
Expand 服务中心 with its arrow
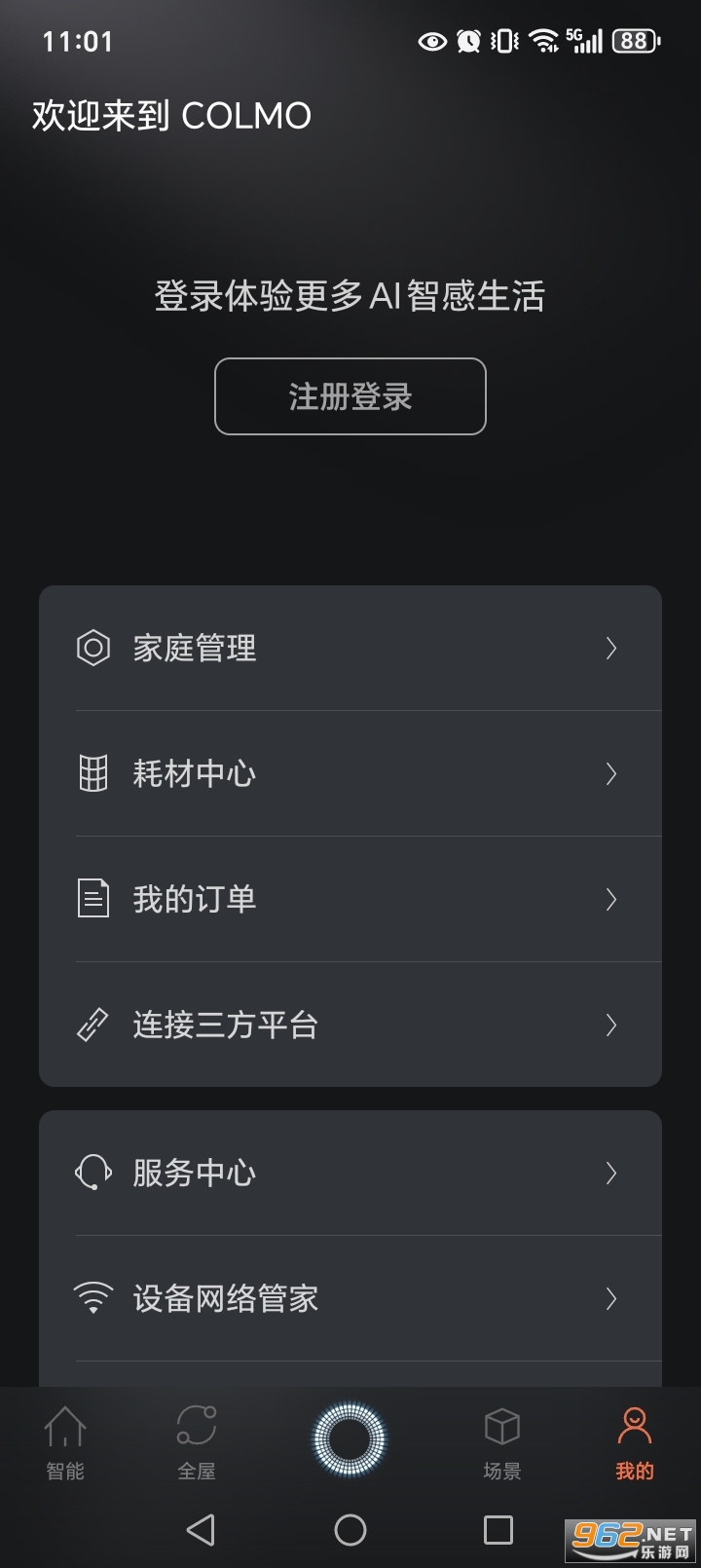[x=611, y=1173]
